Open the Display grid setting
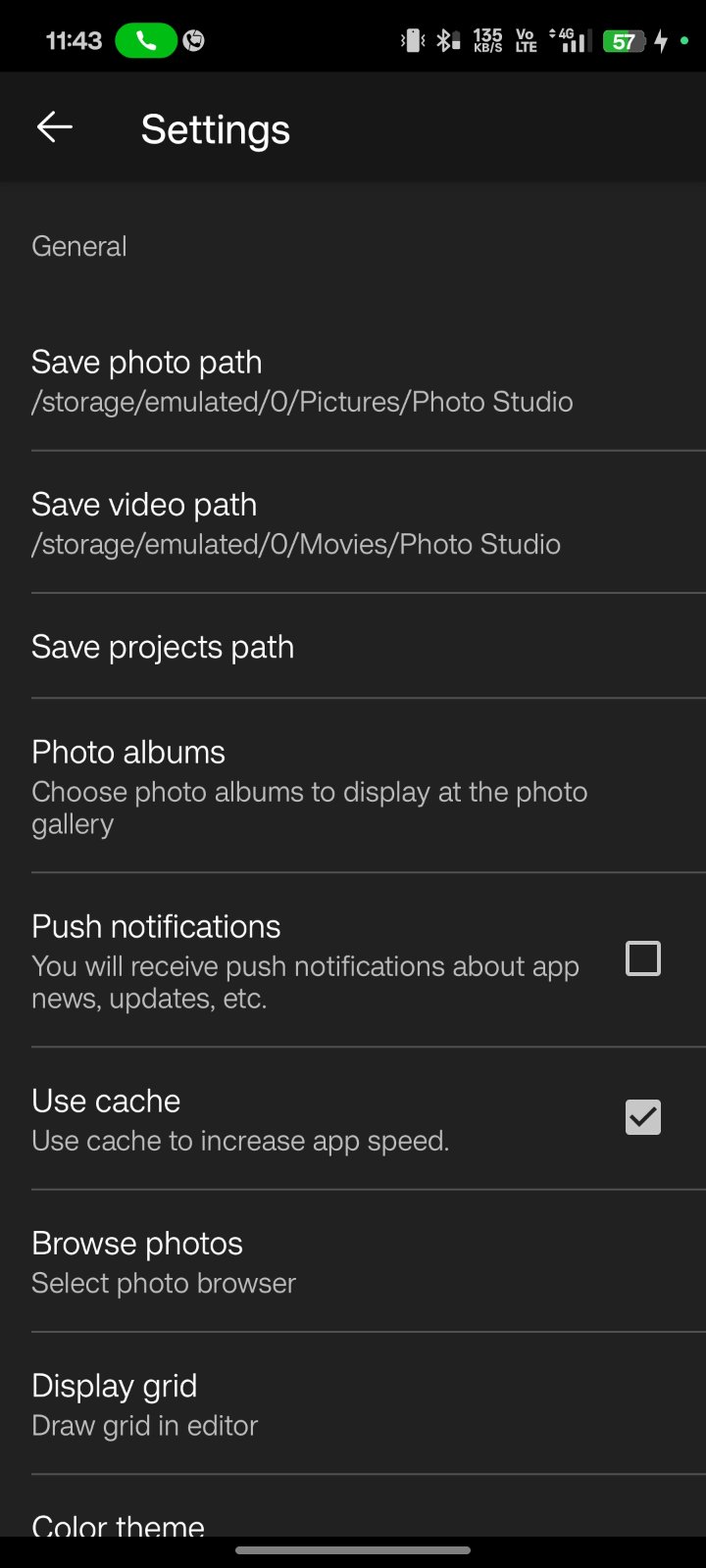Screen dimensions: 706x1568 pos(145,1403)
